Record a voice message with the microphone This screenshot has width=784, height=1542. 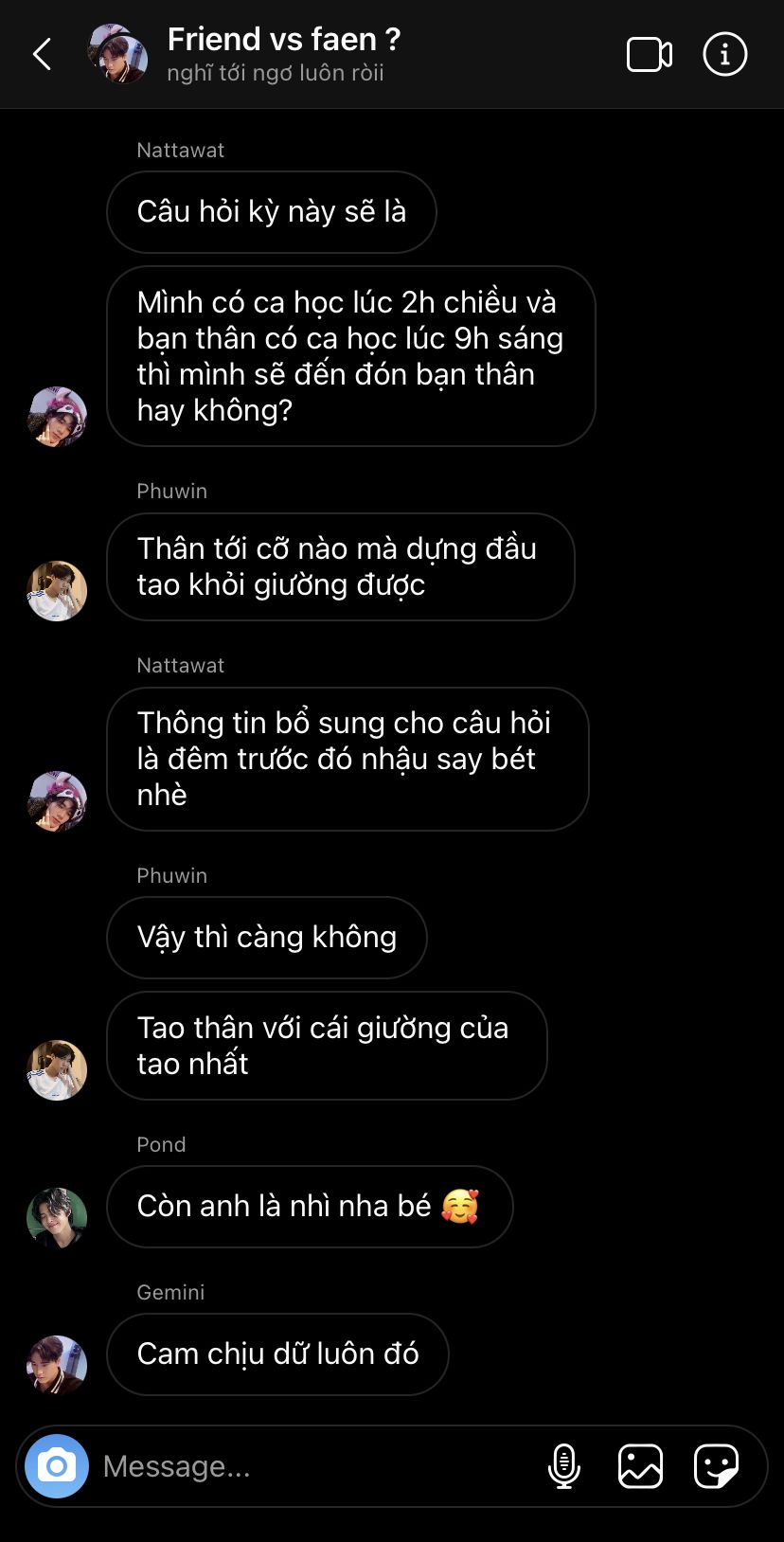click(x=564, y=1466)
